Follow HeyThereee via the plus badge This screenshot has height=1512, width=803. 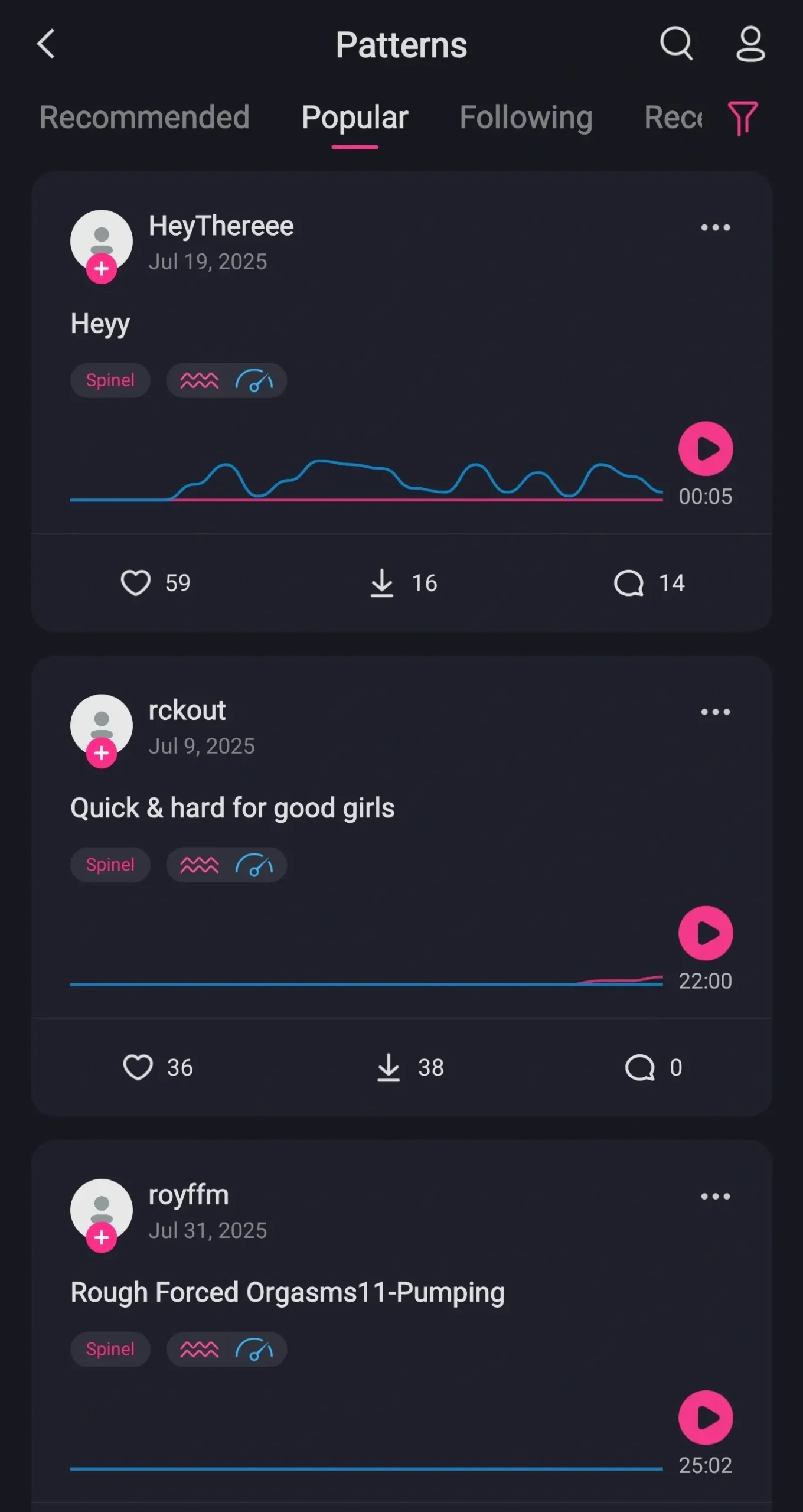click(x=102, y=269)
